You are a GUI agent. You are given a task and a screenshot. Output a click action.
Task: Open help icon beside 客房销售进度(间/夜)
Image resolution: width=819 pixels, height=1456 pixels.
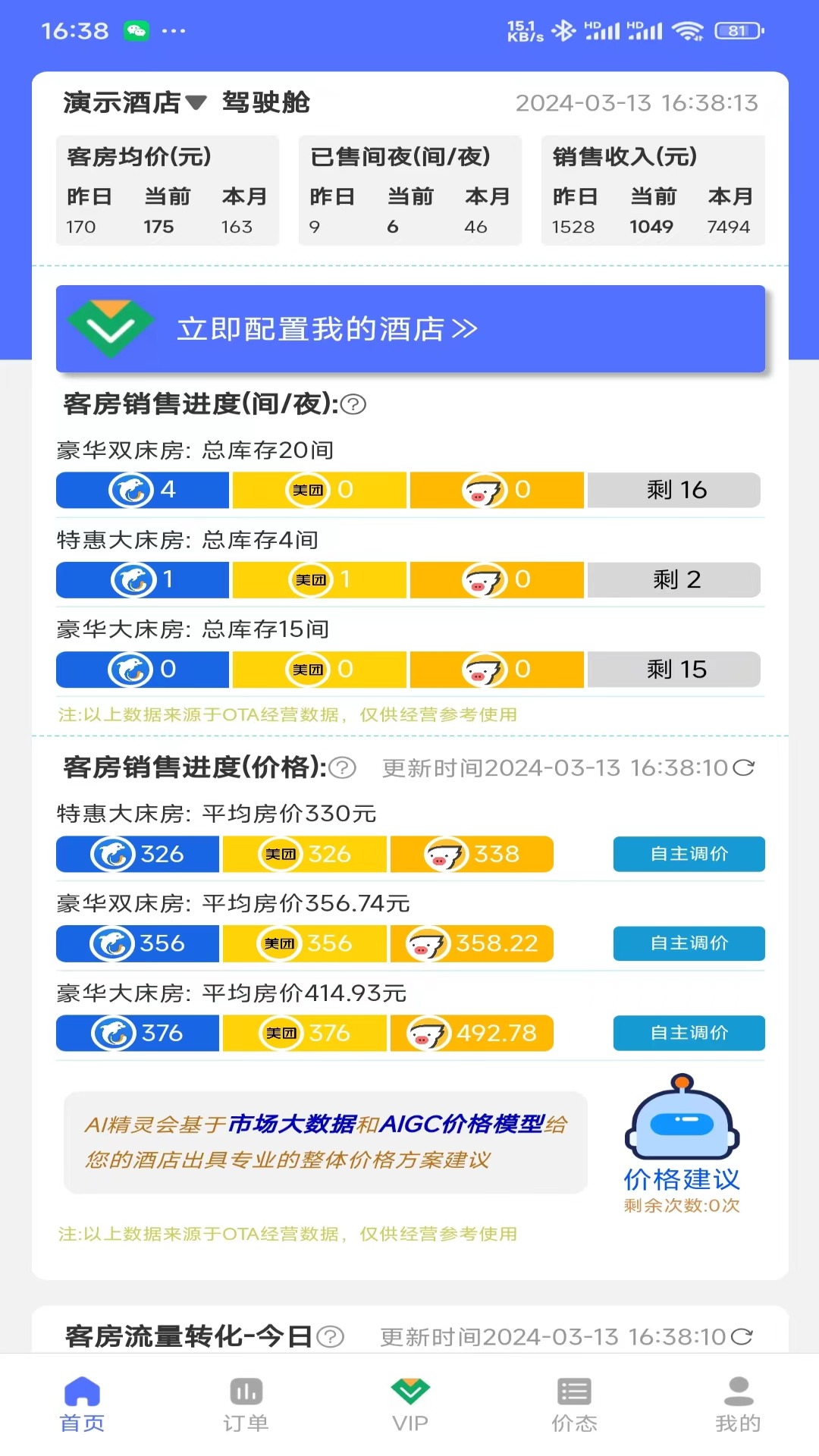coord(353,405)
